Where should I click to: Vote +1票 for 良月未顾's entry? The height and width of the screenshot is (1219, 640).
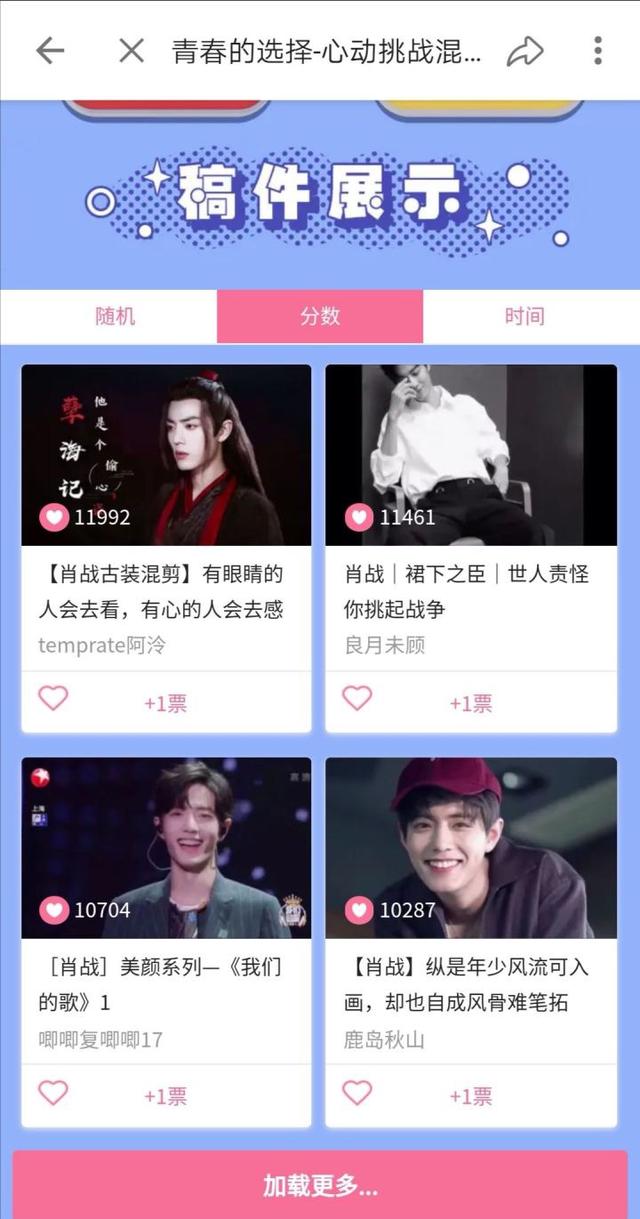[471, 703]
